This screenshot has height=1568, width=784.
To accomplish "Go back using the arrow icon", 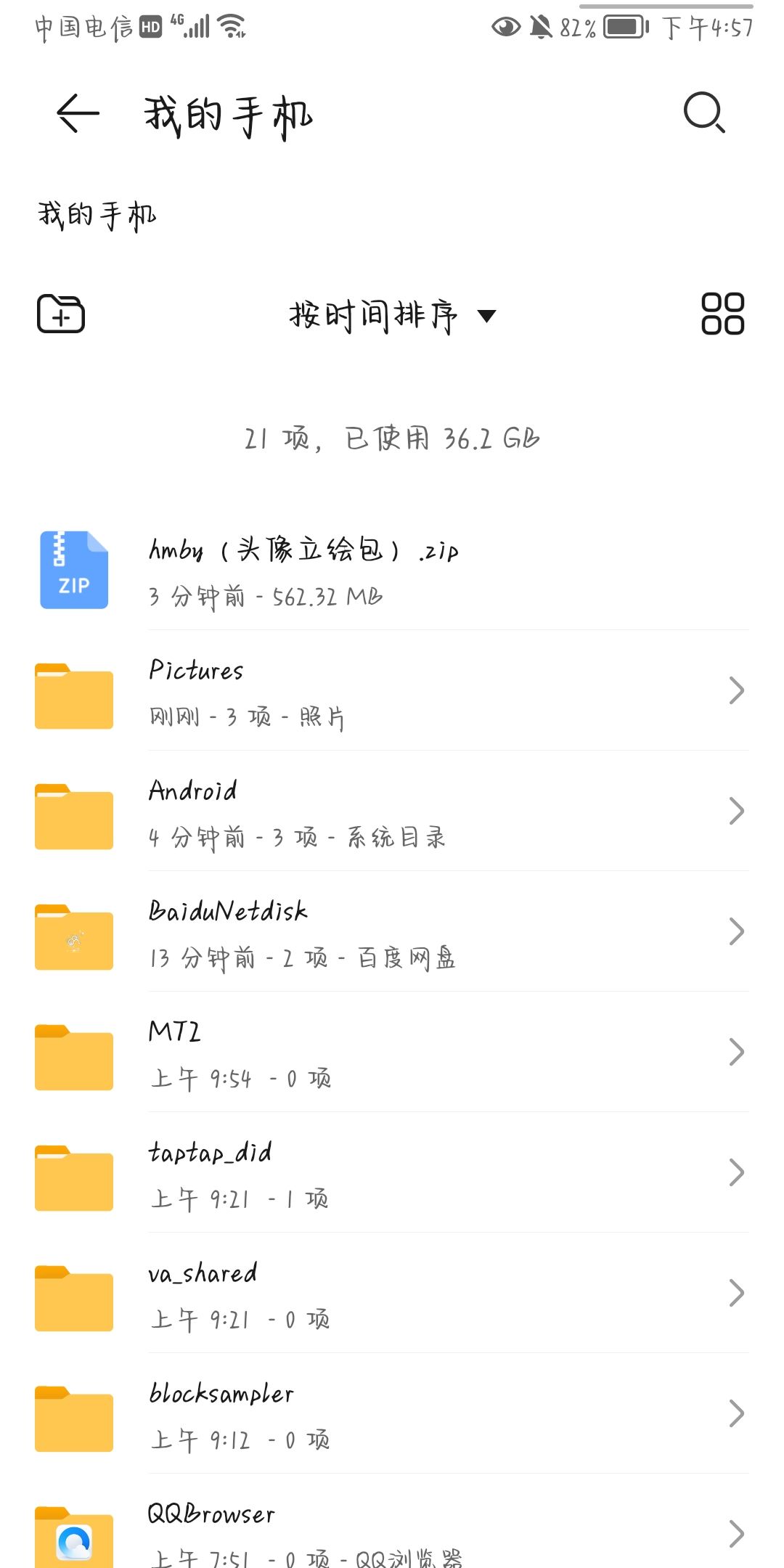I will (x=78, y=113).
